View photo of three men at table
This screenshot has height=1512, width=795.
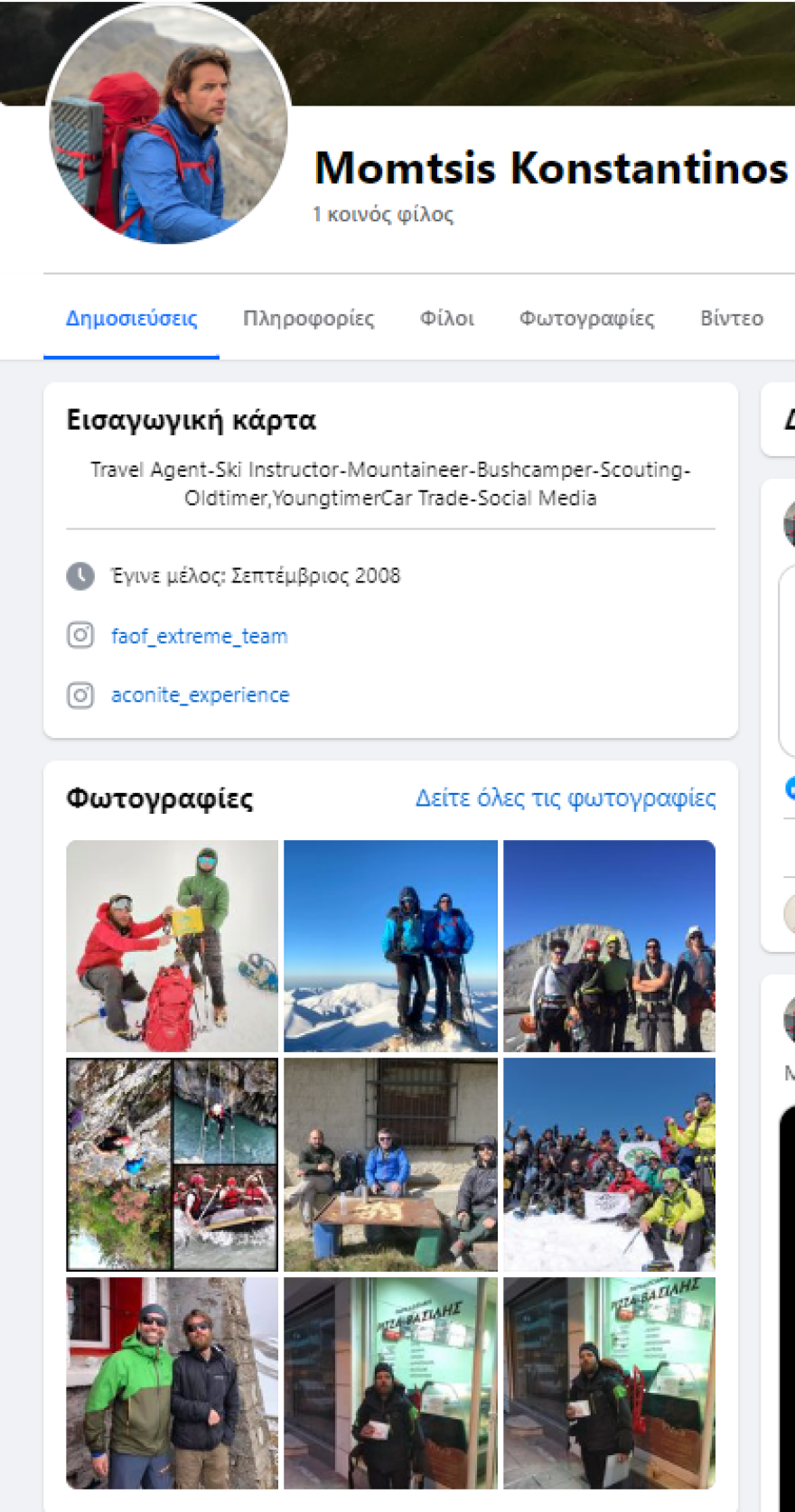(x=390, y=1164)
